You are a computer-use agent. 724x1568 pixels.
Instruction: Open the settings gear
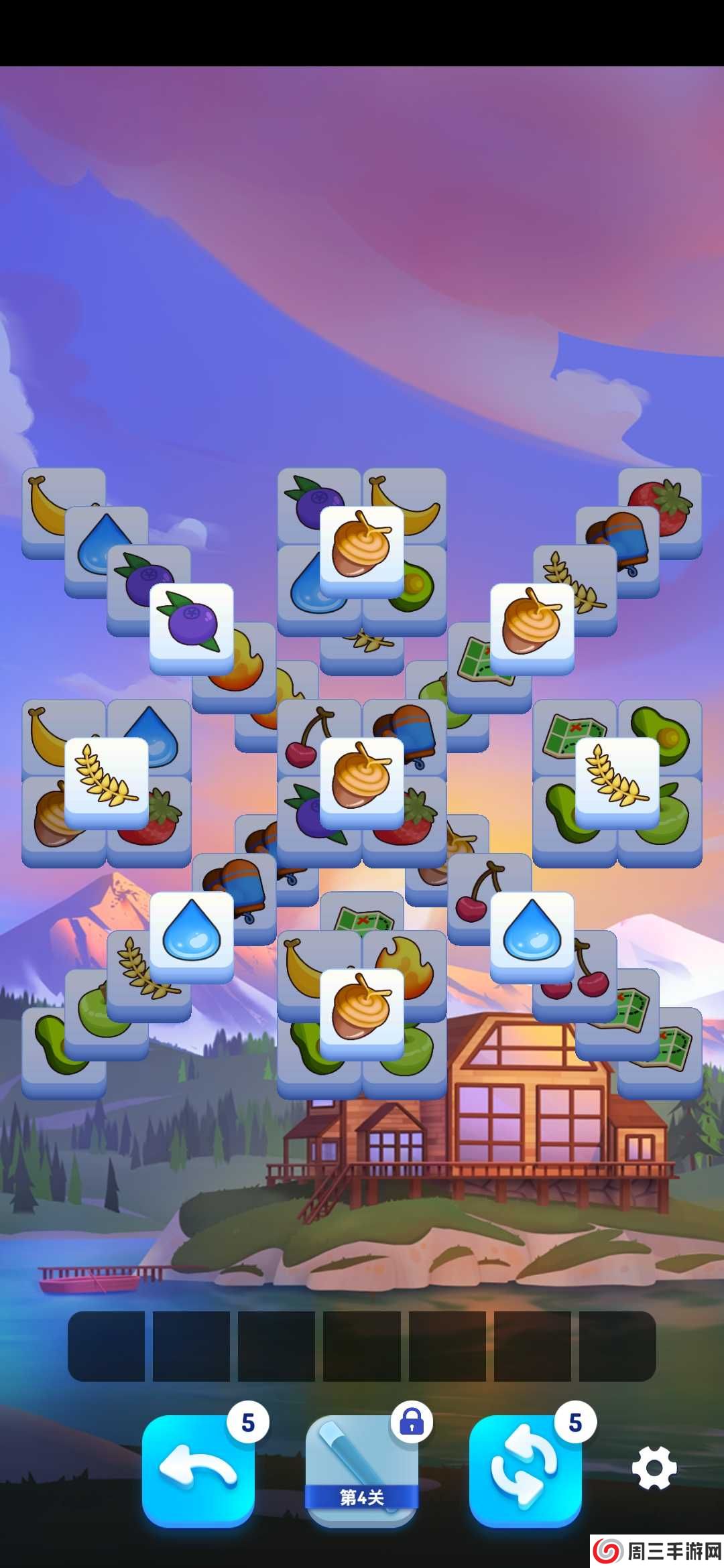pyautogui.click(x=654, y=1467)
